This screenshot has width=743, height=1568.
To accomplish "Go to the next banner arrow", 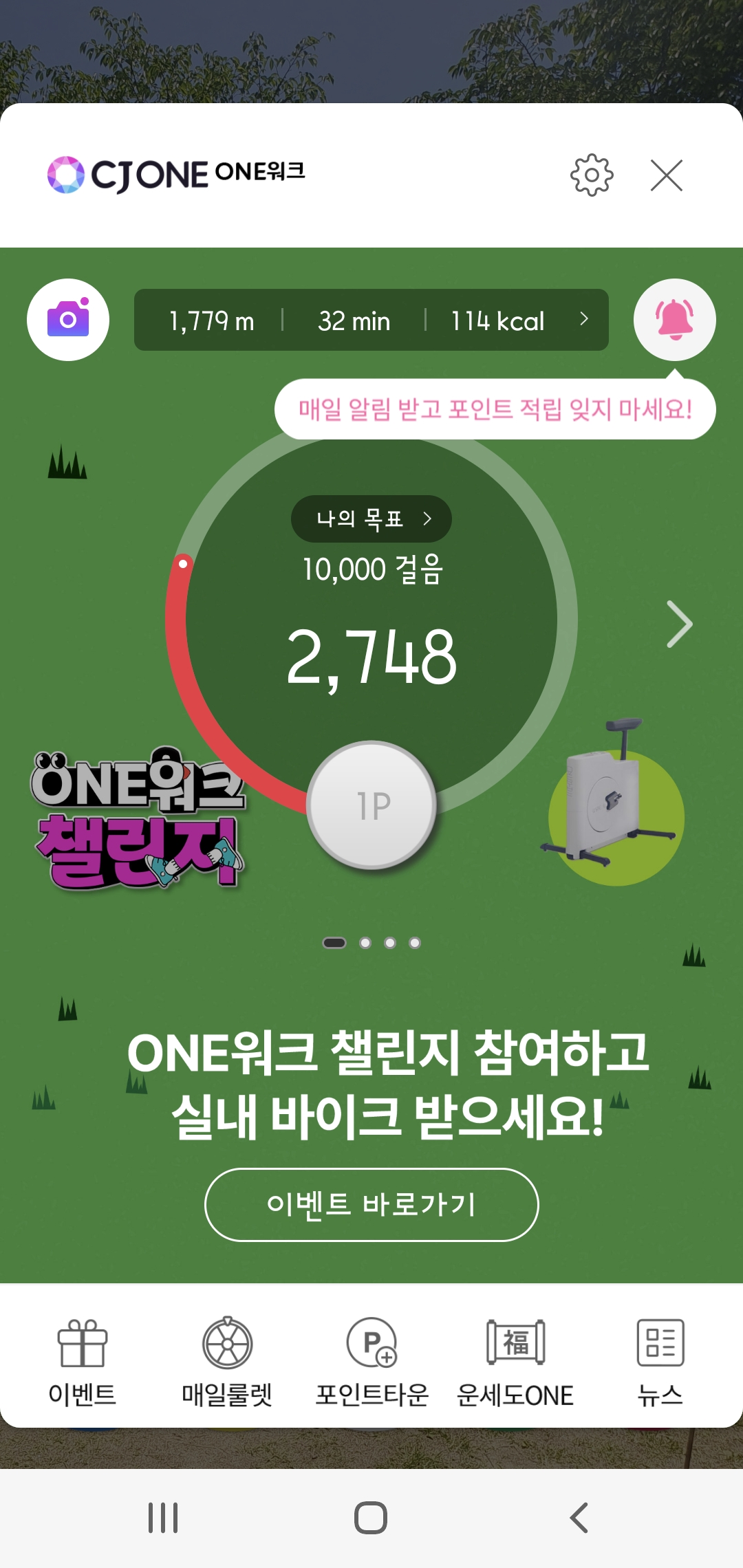I will tap(679, 624).
